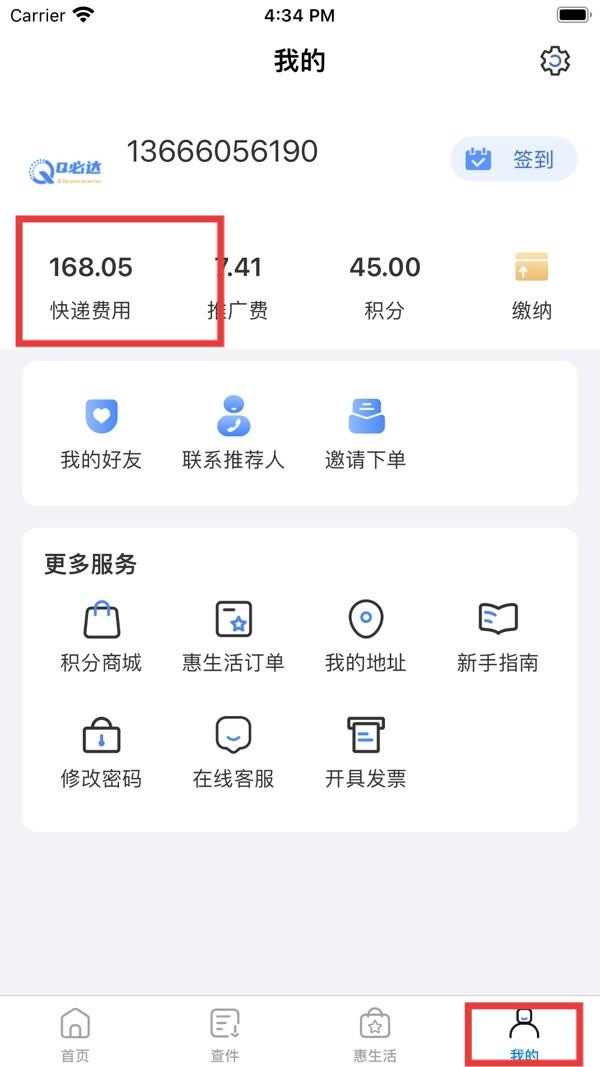The image size is (600, 1067).
Task: Open 我的好友
Action: pos(101,433)
